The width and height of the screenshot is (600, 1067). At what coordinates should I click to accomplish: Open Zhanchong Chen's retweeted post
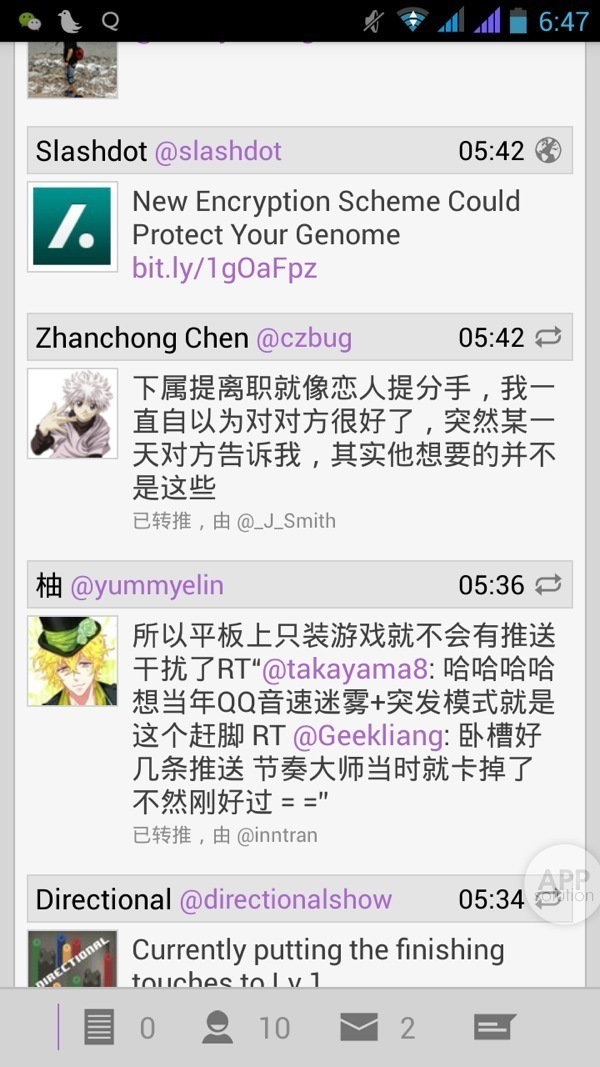click(x=344, y=437)
